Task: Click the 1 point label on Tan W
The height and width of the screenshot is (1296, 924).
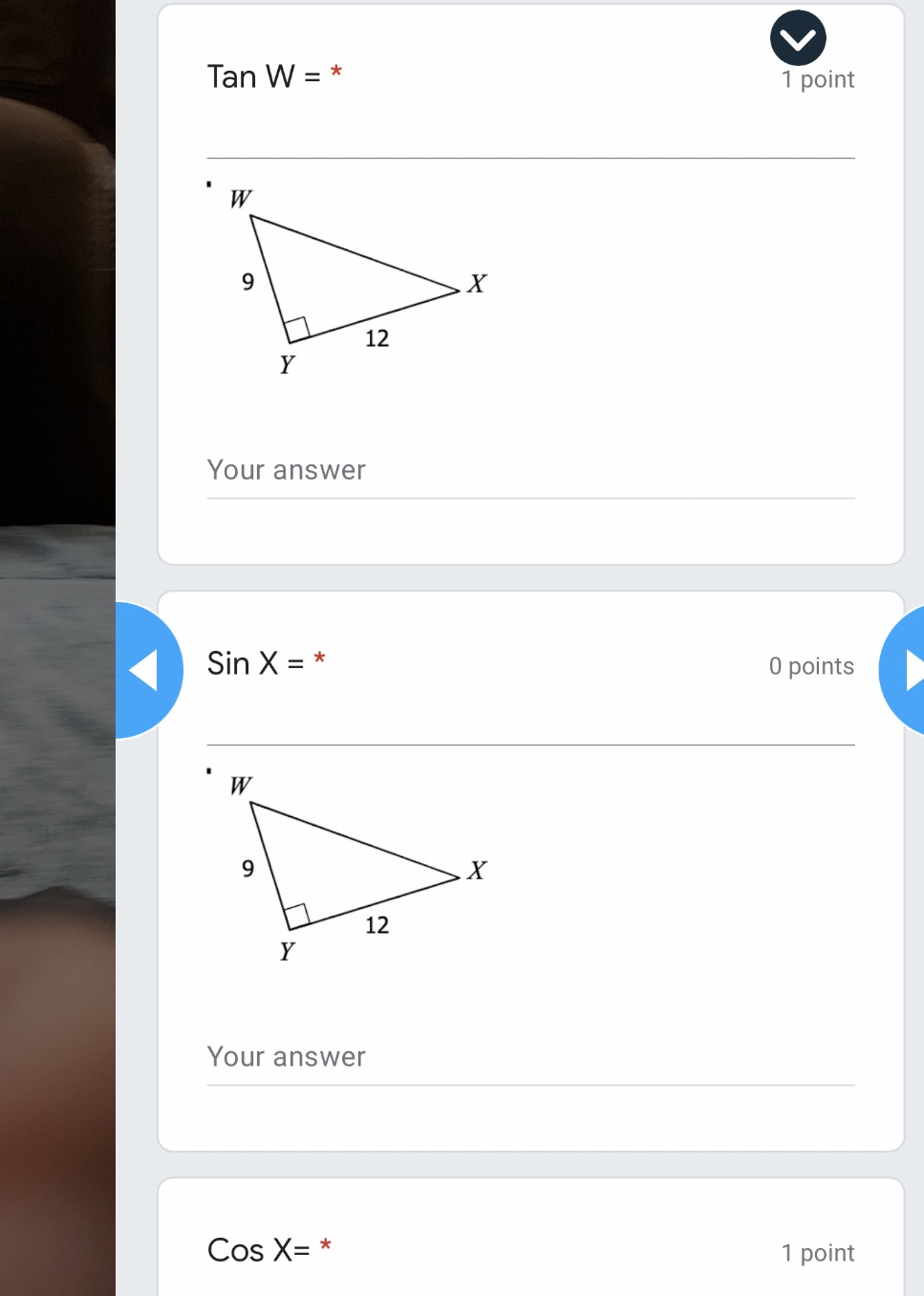Action: (x=817, y=79)
